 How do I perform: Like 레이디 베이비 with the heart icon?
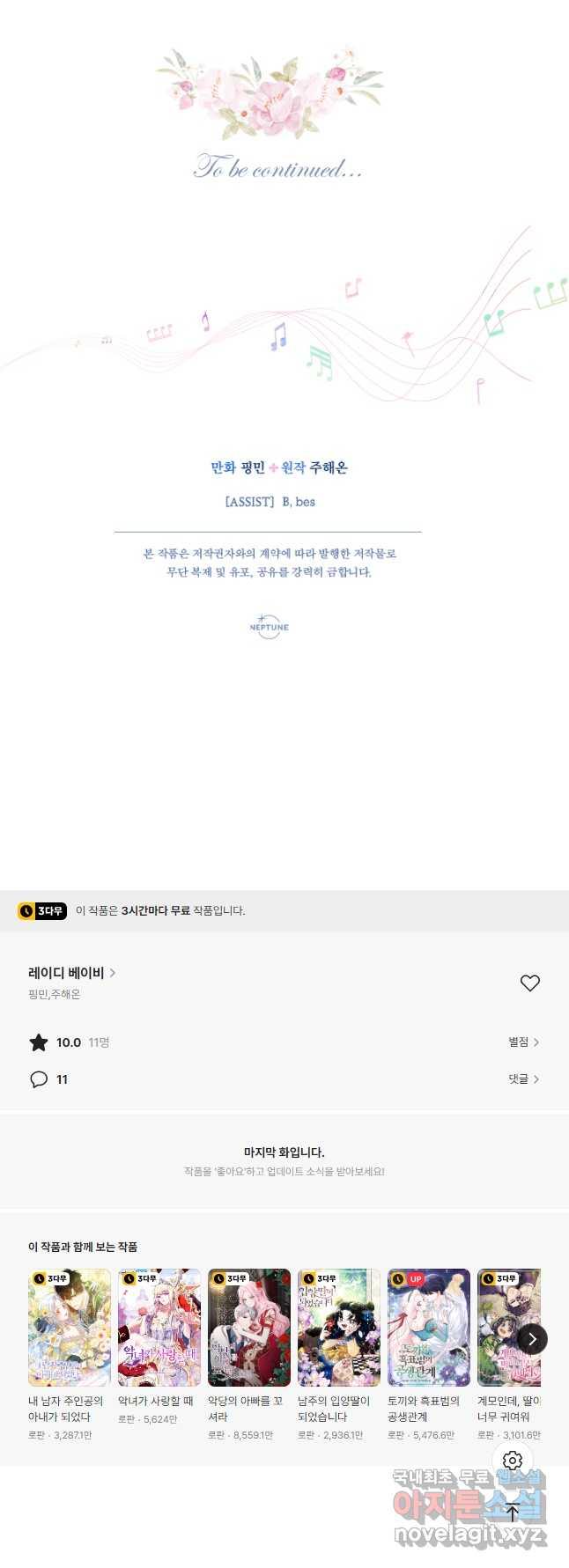coord(529,983)
